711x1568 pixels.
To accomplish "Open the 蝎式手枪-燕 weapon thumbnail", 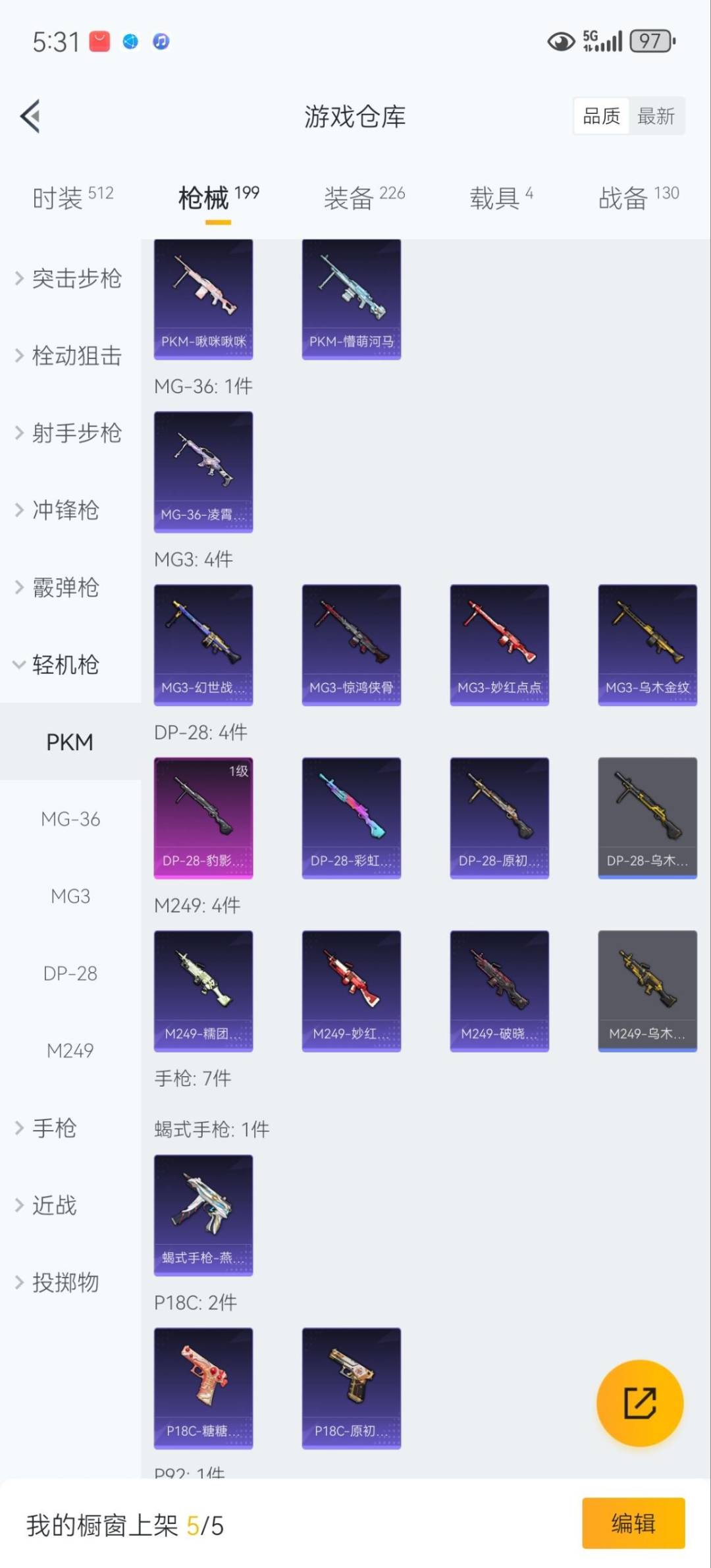I will 203,1215.
